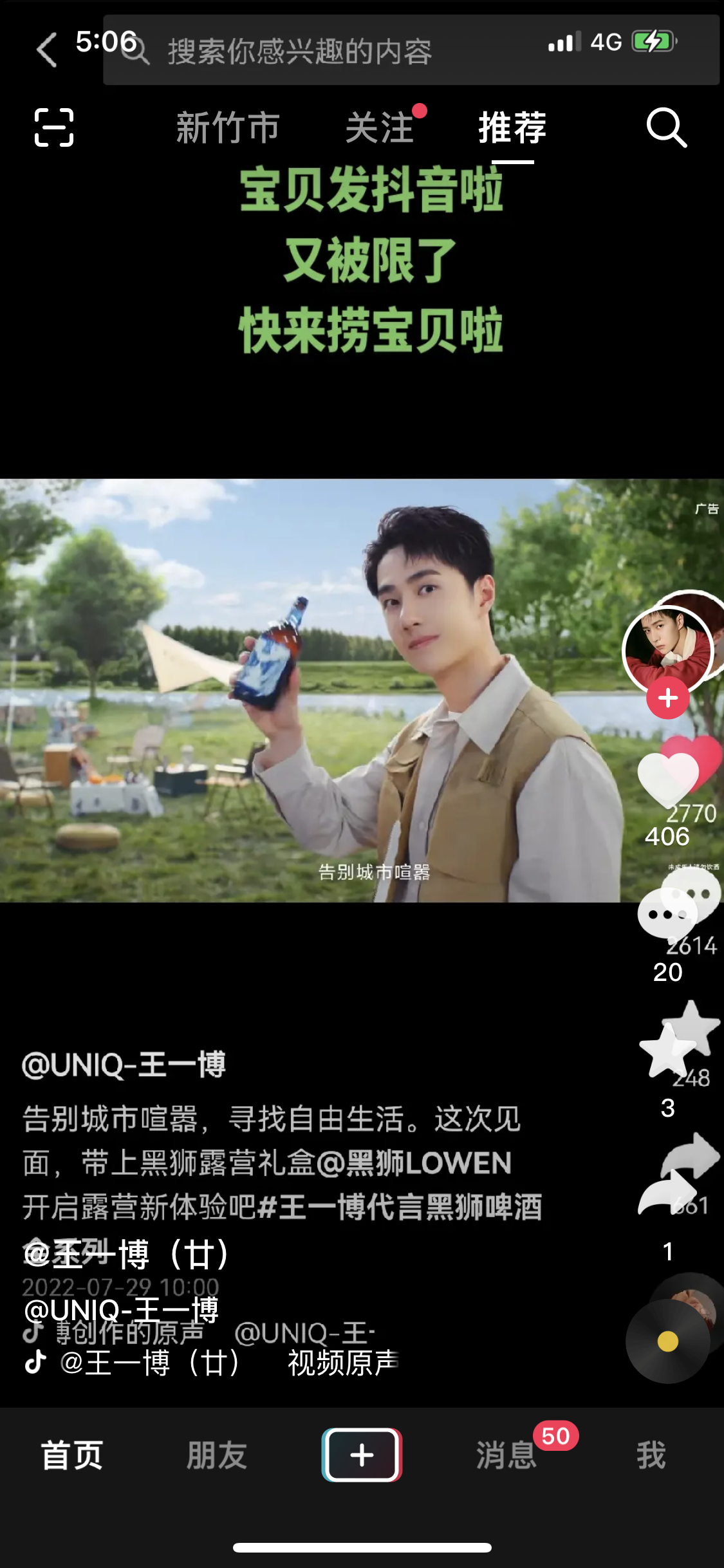Open the 视频原声 sound link

click(342, 1363)
